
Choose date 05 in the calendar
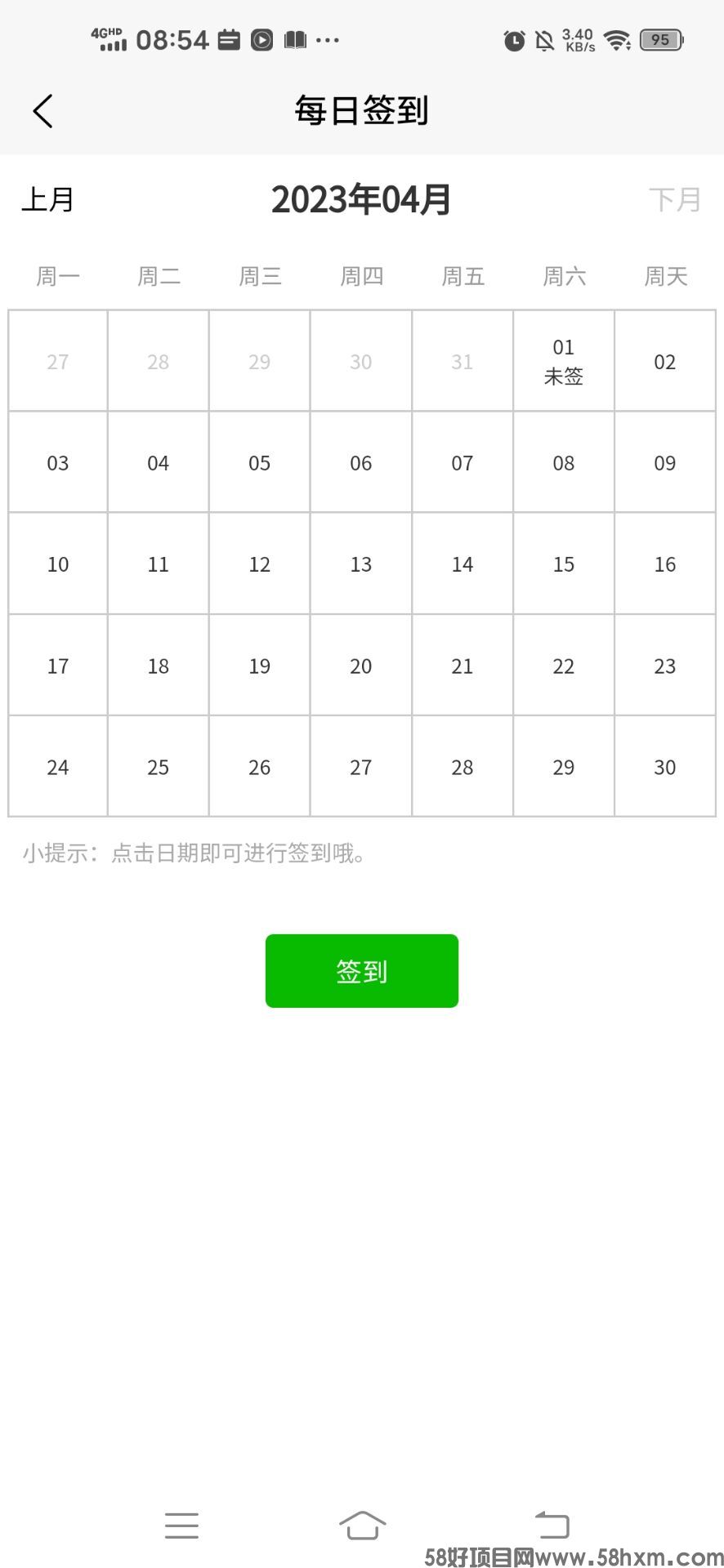260,463
